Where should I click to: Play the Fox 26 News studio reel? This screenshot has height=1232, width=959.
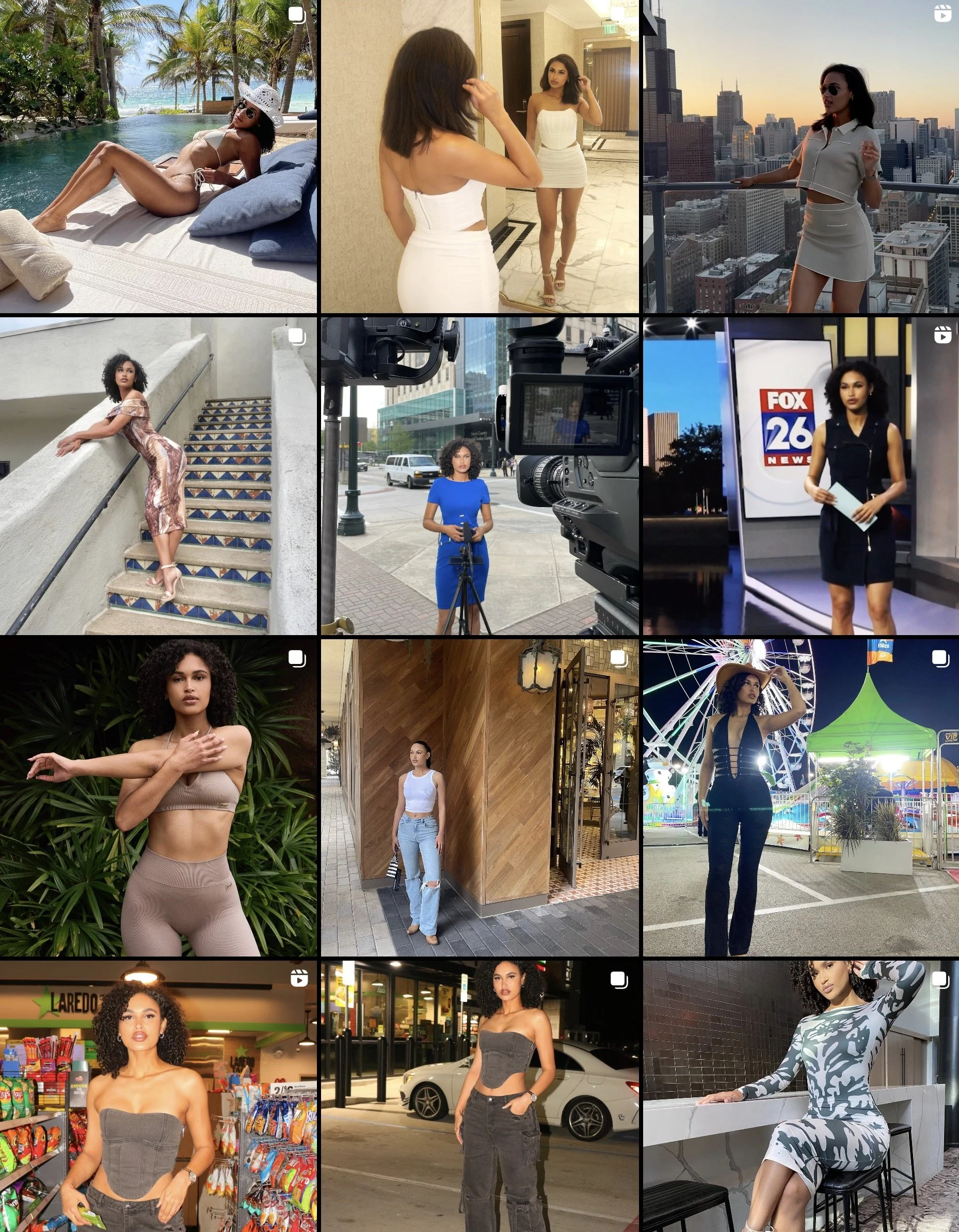[x=801, y=476]
